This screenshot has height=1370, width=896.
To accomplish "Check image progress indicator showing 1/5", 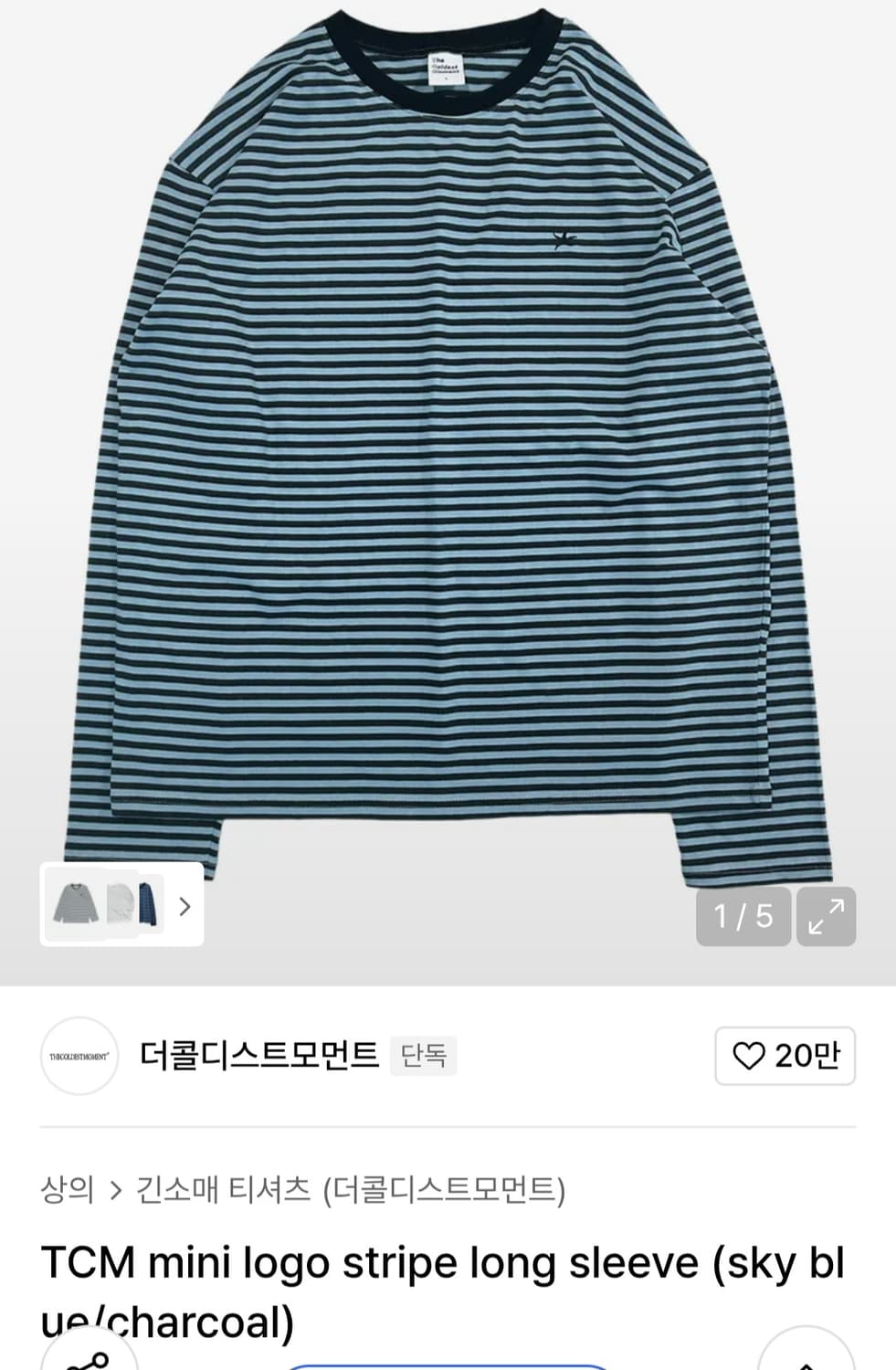I will 742,917.
